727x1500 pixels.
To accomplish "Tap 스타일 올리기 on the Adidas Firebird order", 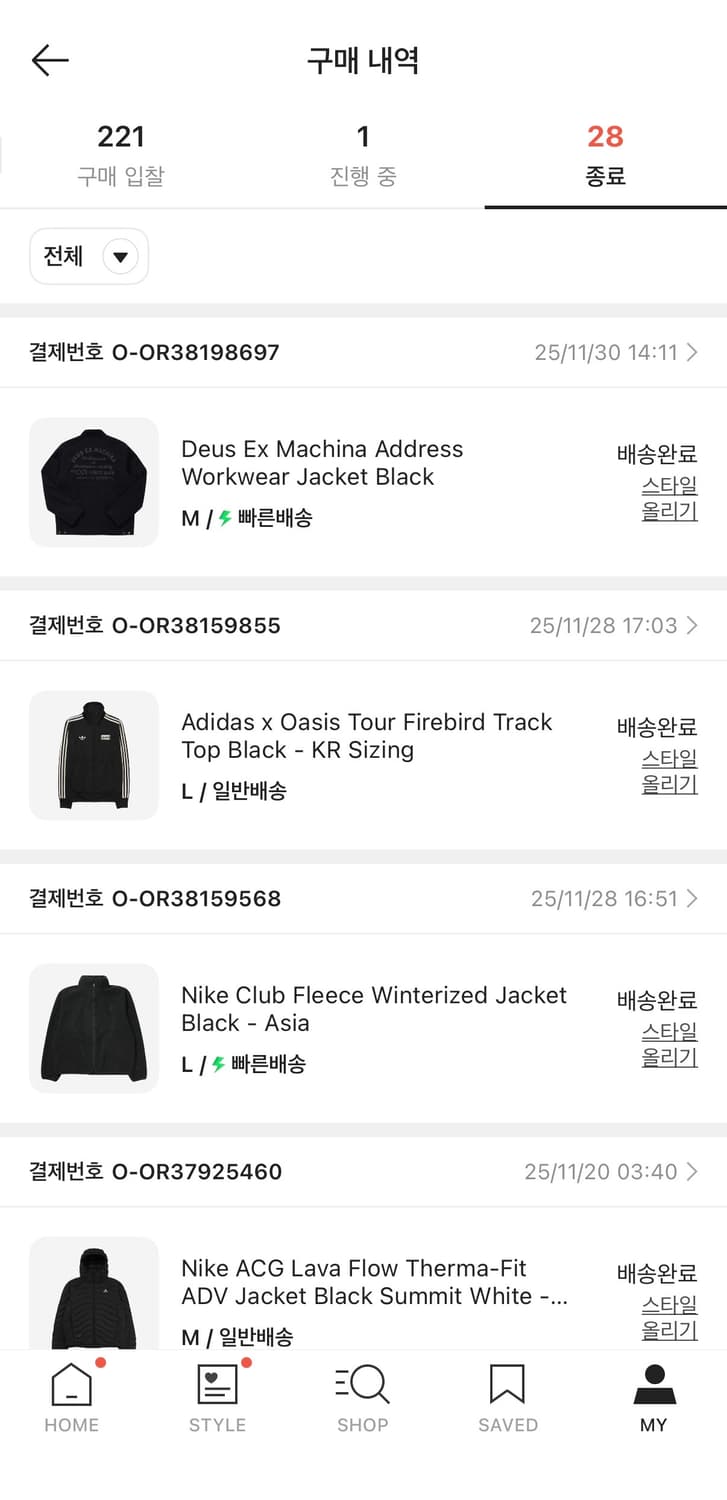I will (668, 772).
